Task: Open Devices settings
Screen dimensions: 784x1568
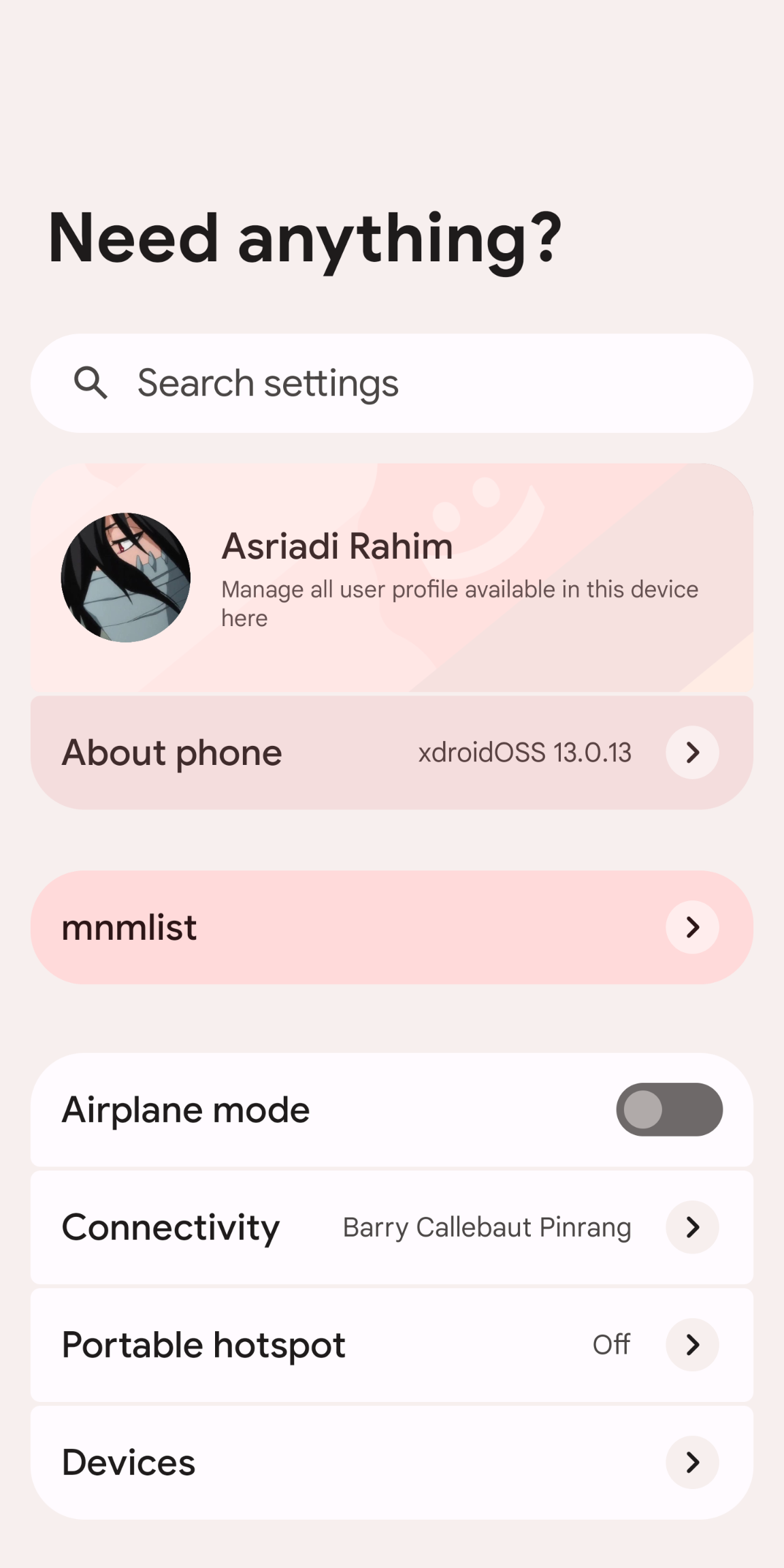Action: (392, 1462)
